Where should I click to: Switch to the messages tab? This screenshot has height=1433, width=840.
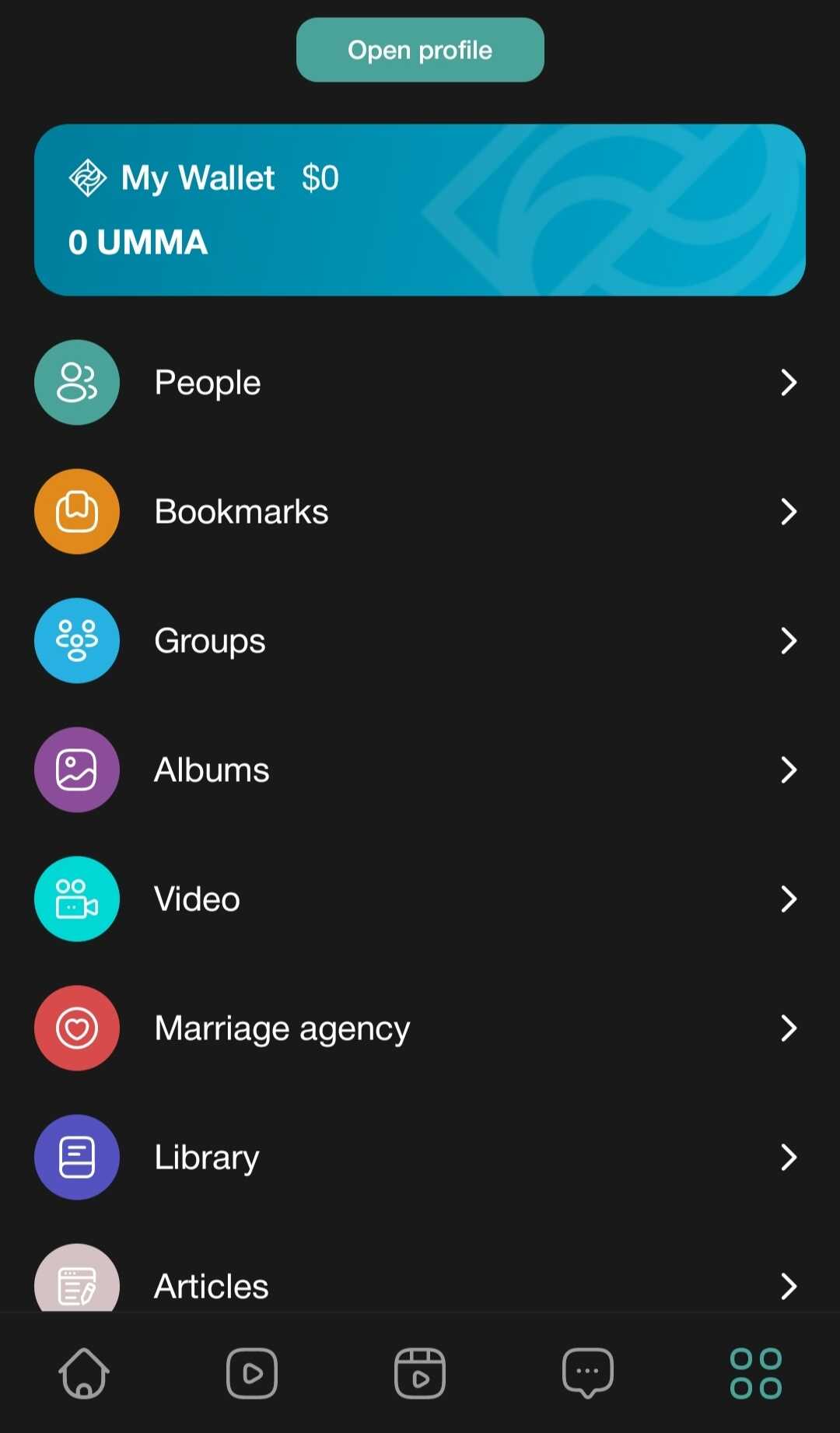[x=588, y=1373]
